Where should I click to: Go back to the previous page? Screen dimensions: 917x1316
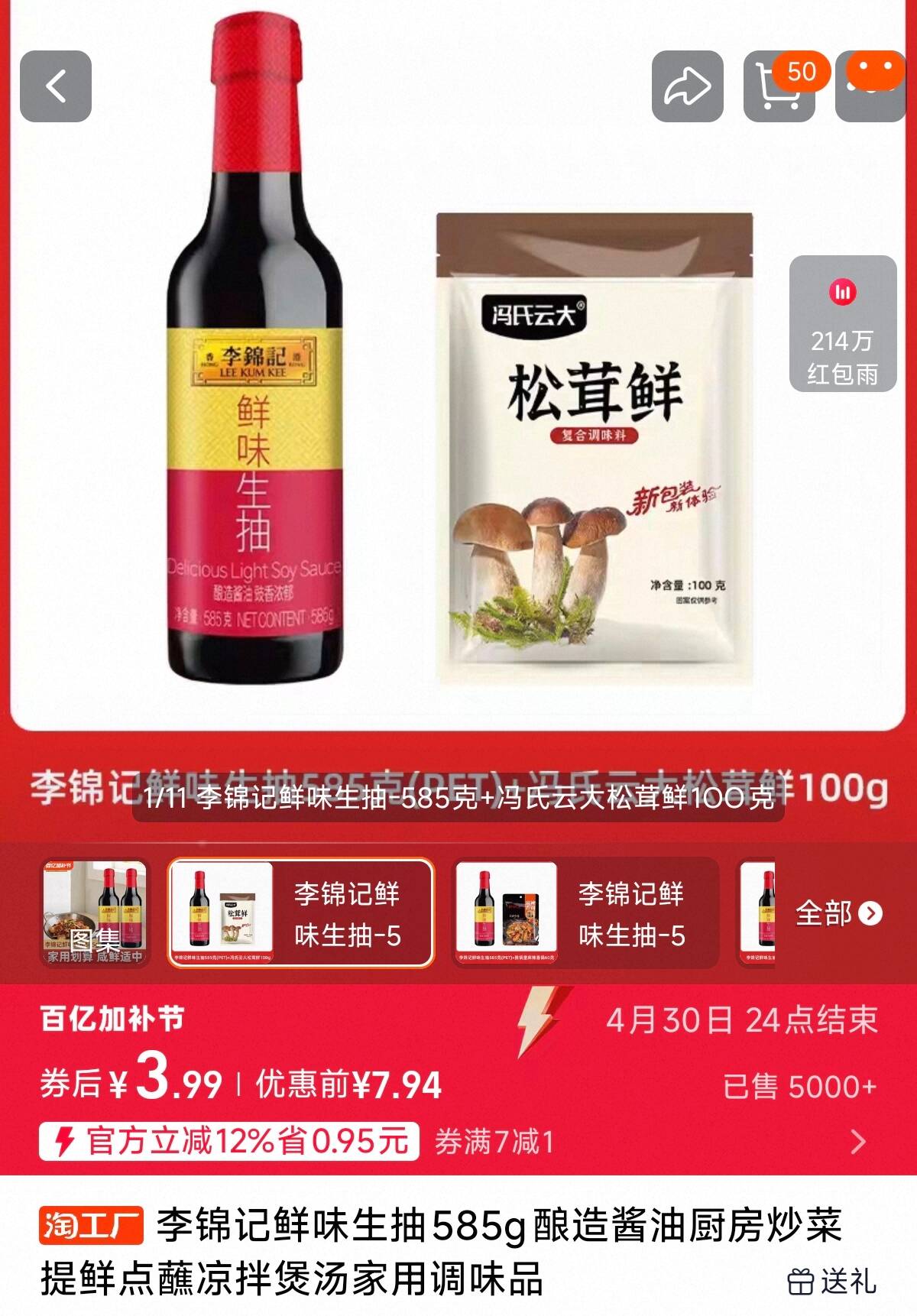(55, 86)
